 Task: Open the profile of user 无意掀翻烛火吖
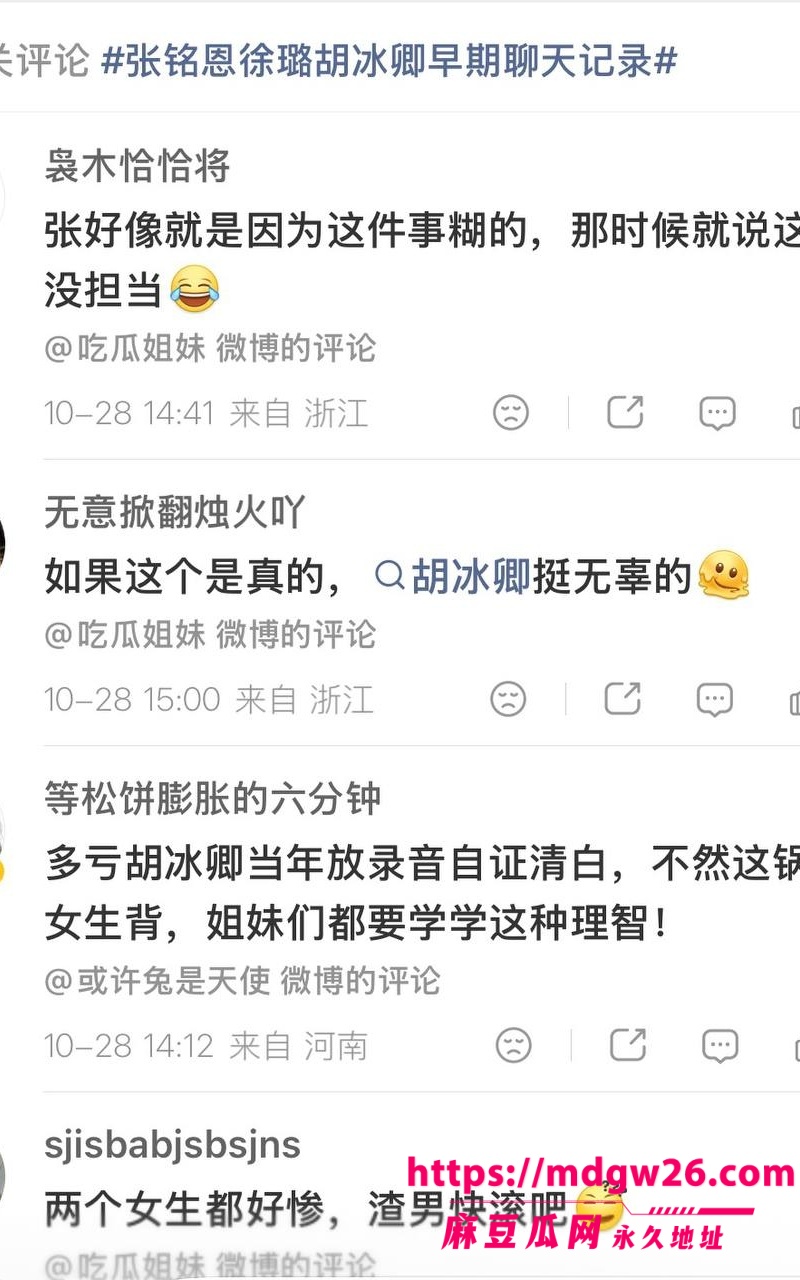[x=174, y=513]
